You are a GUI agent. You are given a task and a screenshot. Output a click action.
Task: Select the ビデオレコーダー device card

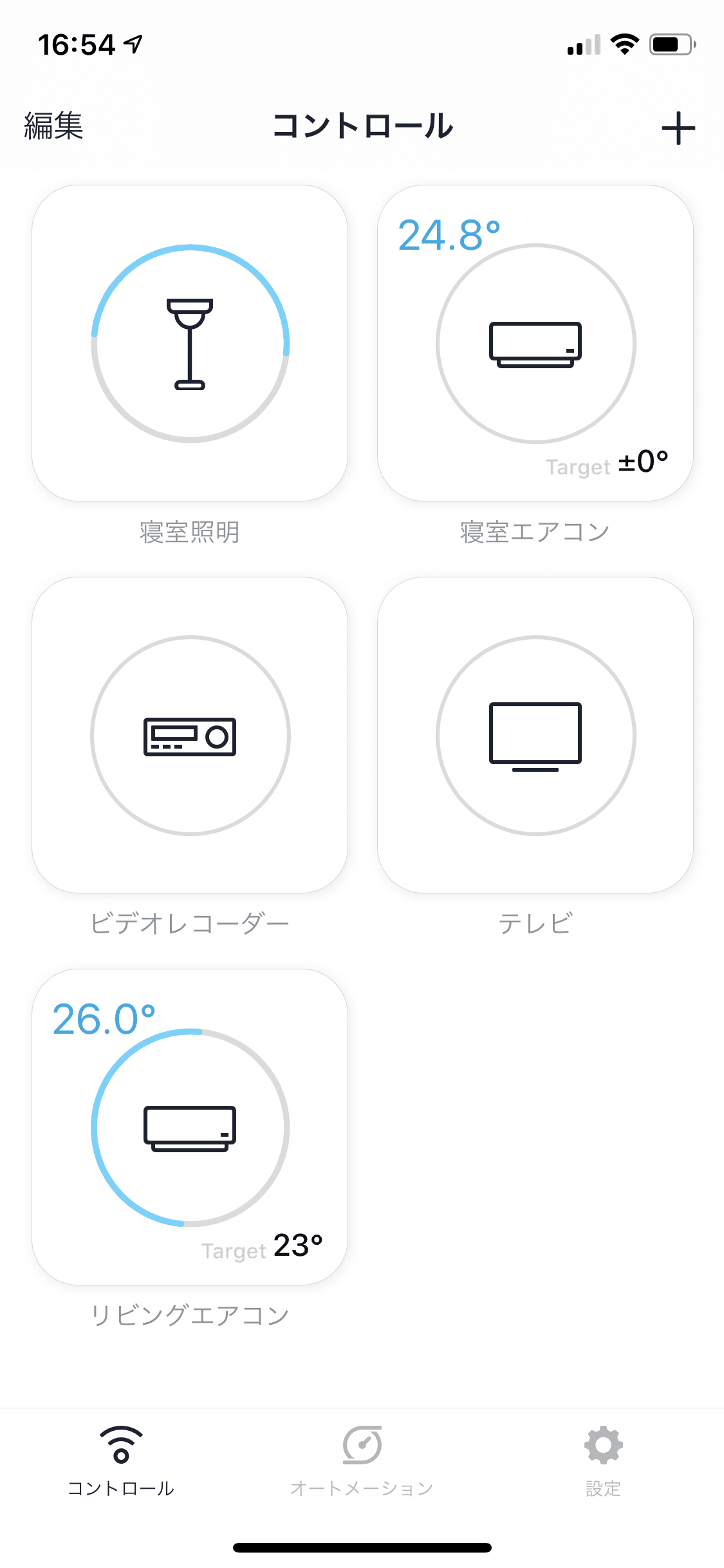(190, 735)
